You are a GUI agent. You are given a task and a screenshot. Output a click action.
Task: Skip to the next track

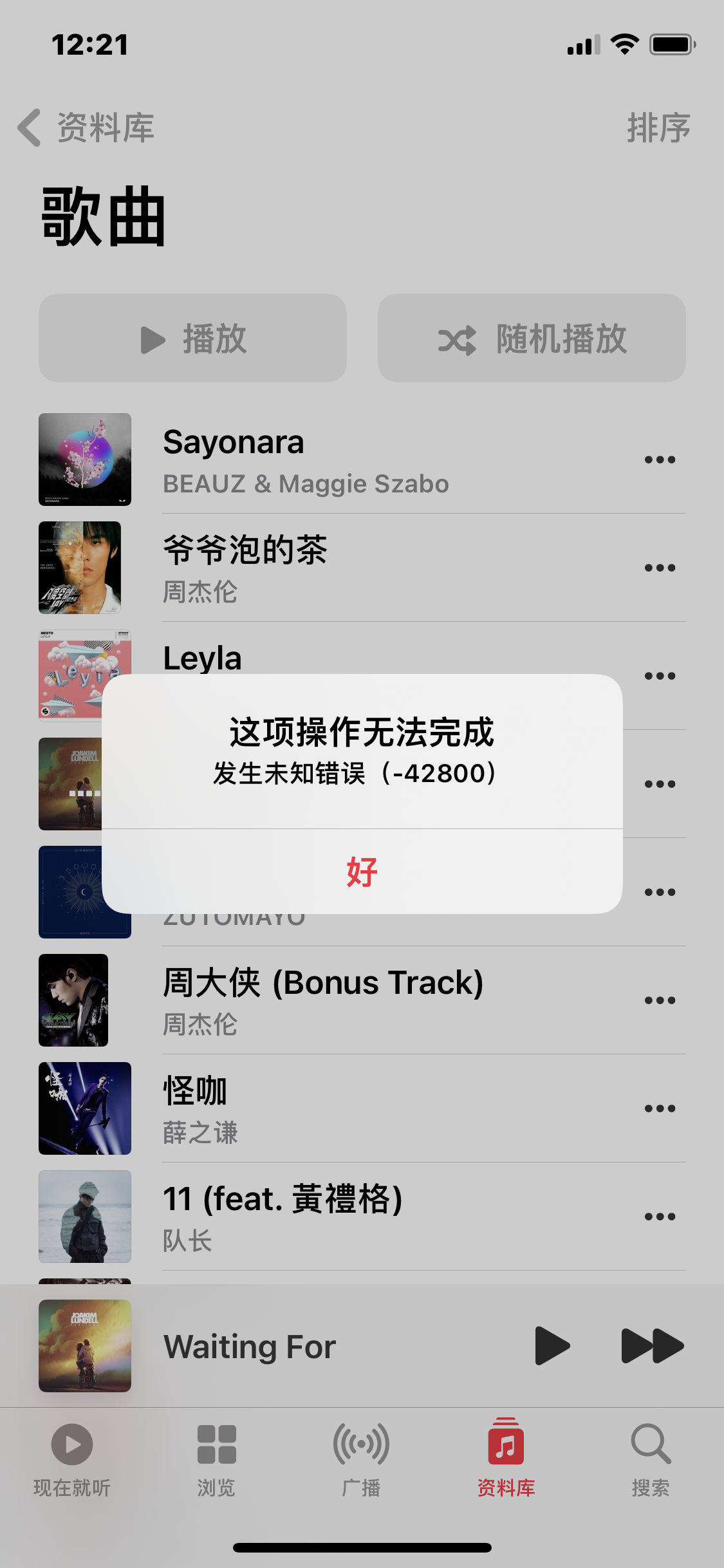(x=651, y=1345)
